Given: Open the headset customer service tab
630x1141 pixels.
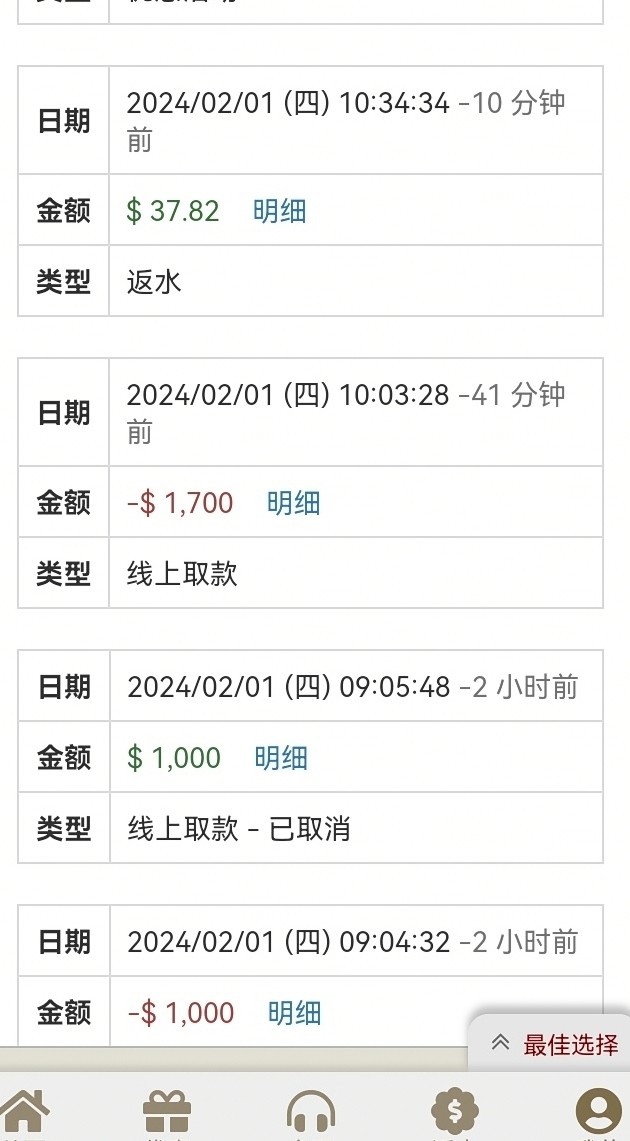Looking at the screenshot, I should (x=310, y=1112).
